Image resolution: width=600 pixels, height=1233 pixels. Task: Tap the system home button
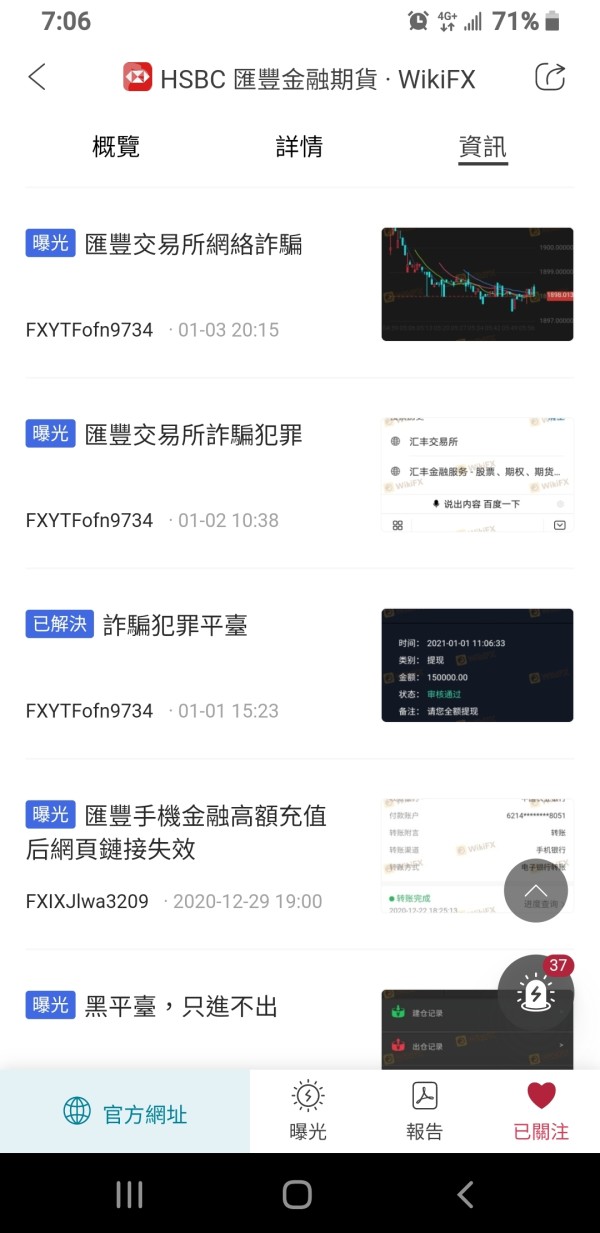(x=297, y=1194)
